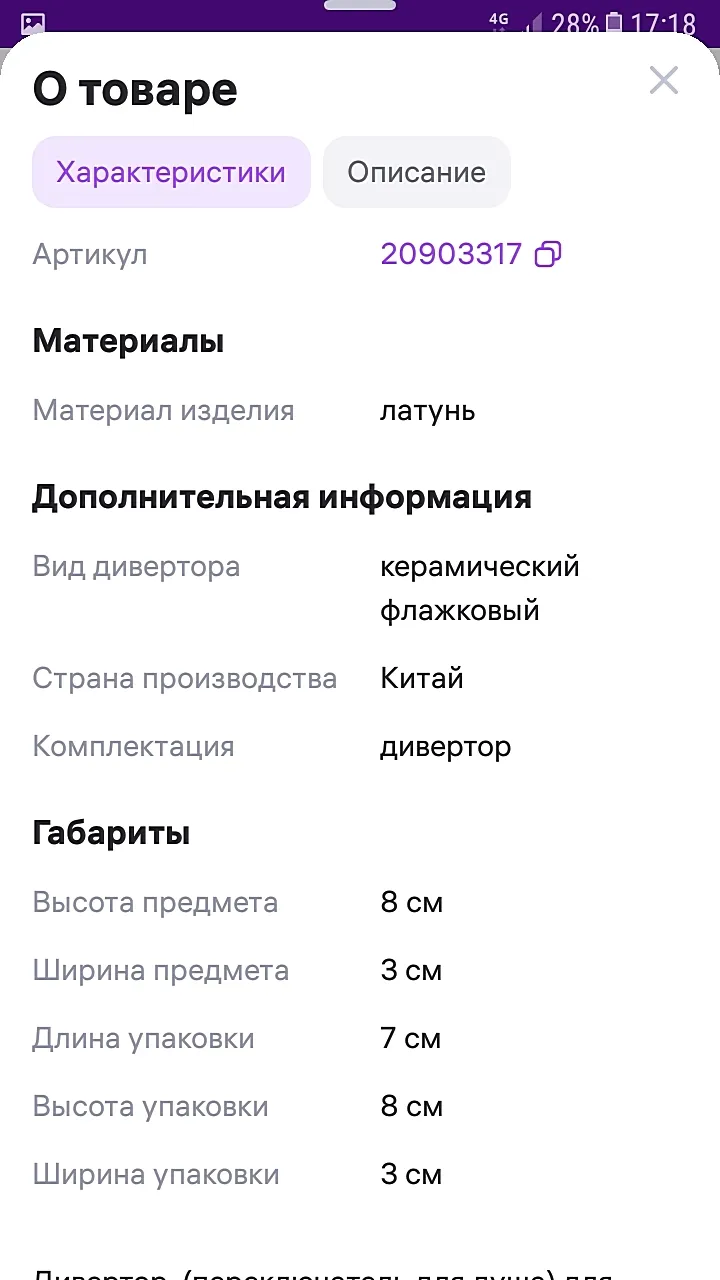The image size is (720, 1280).
Task: Select the Характеристики tab
Action: pos(171,172)
